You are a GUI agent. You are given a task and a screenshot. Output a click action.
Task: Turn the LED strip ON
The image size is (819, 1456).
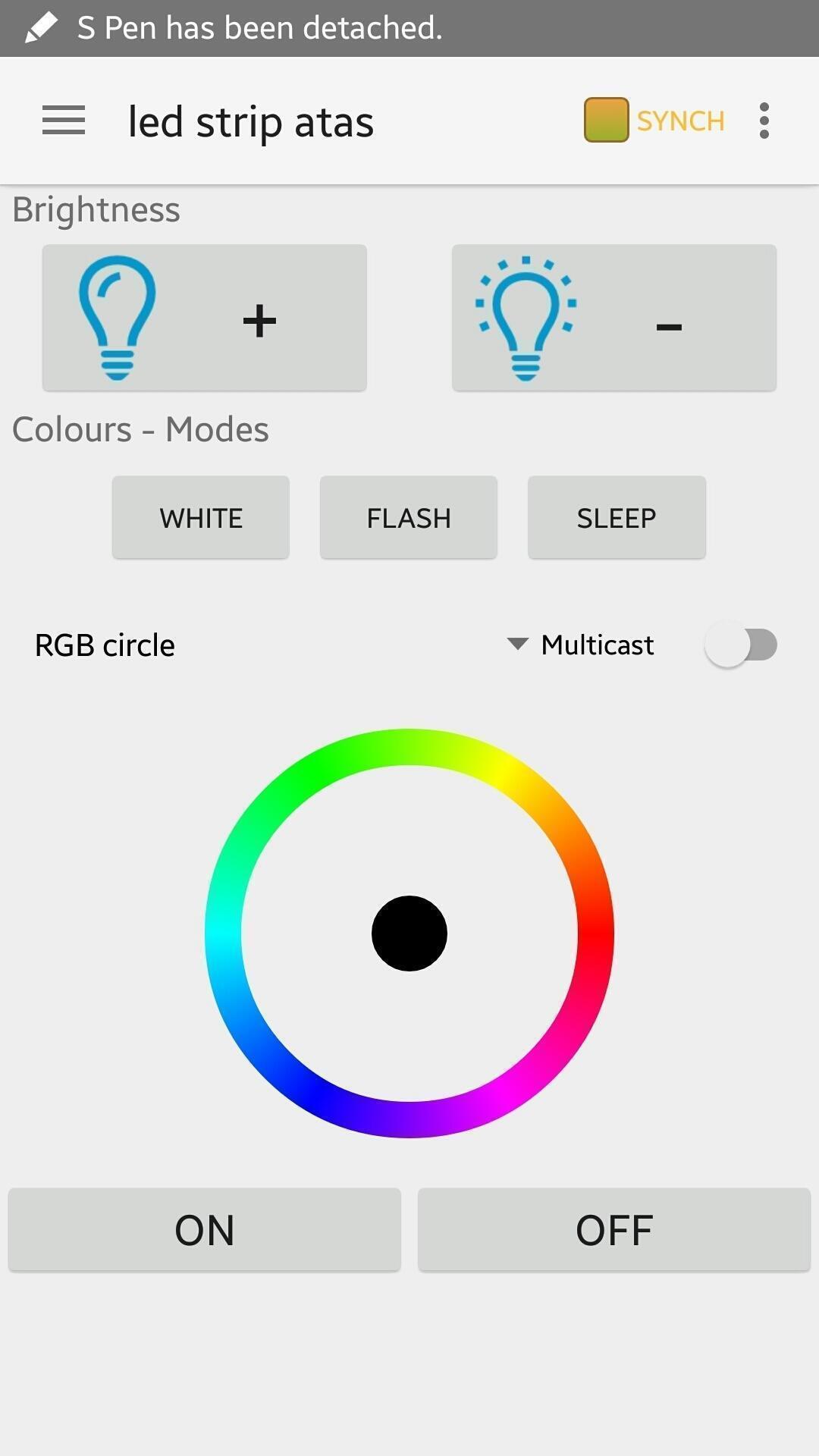pos(205,1230)
